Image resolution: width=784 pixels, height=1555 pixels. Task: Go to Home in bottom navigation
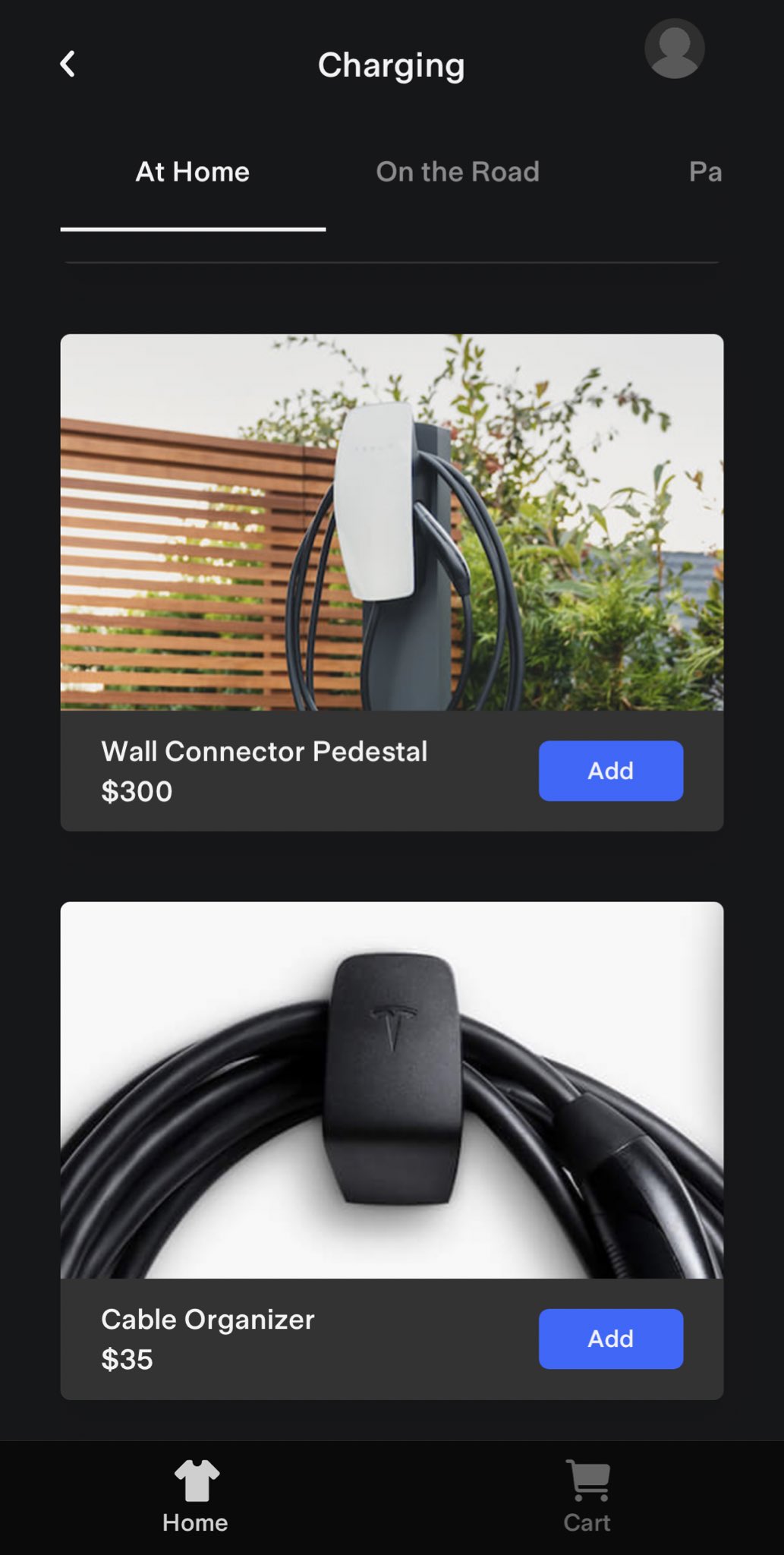(x=196, y=1497)
